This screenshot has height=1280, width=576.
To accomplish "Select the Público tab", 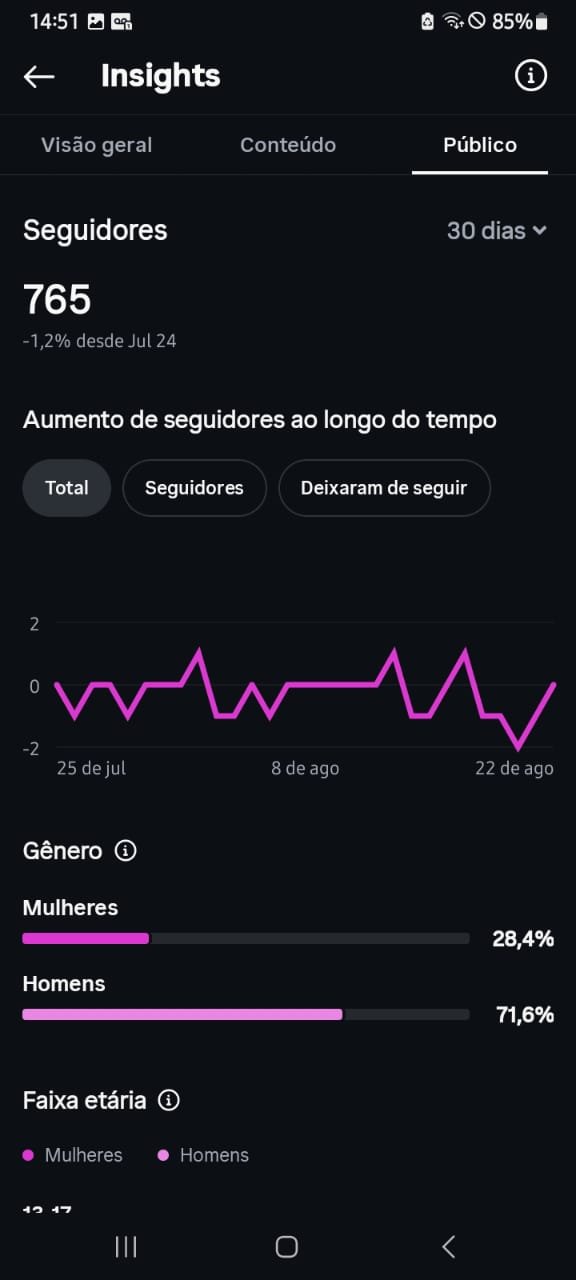I will [x=480, y=145].
